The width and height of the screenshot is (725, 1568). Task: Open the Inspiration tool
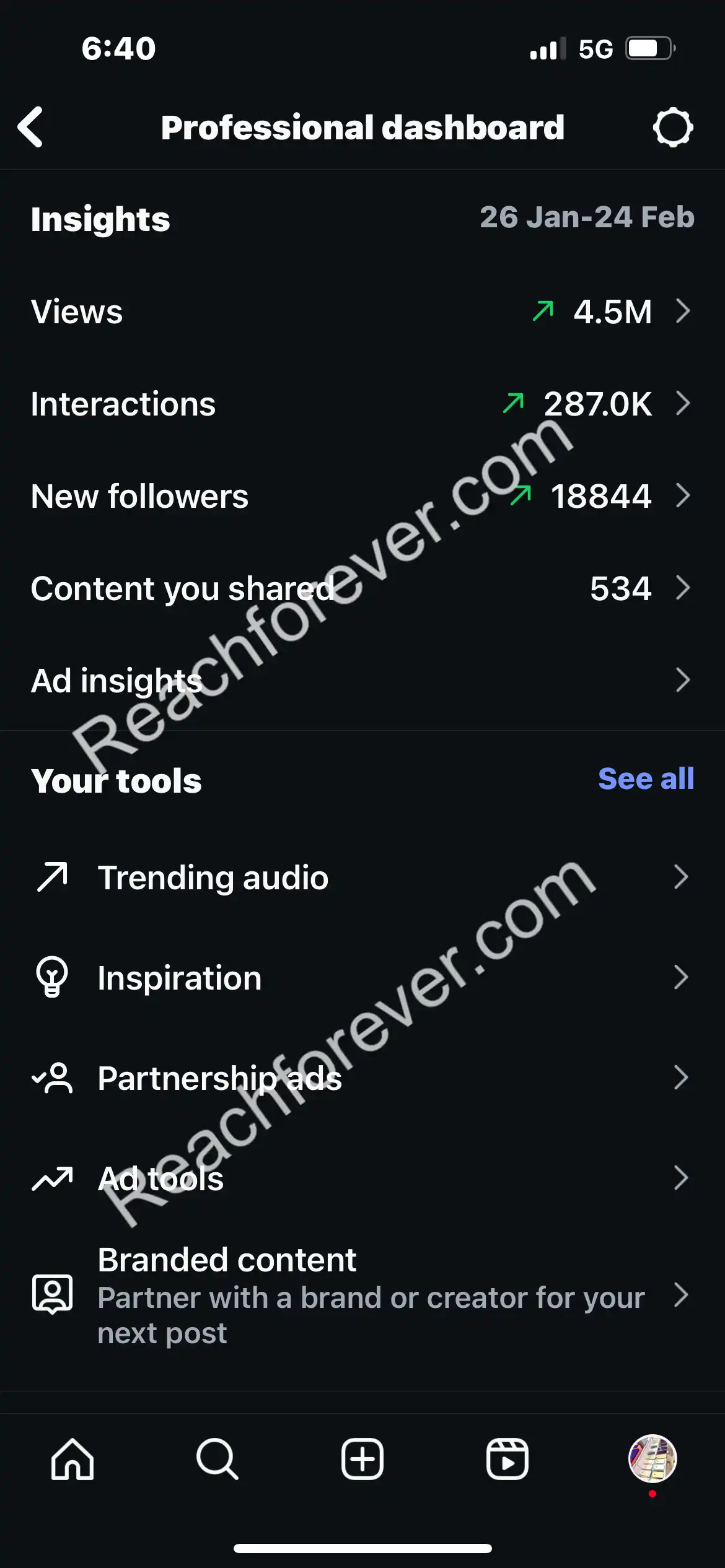click(362, 978)
